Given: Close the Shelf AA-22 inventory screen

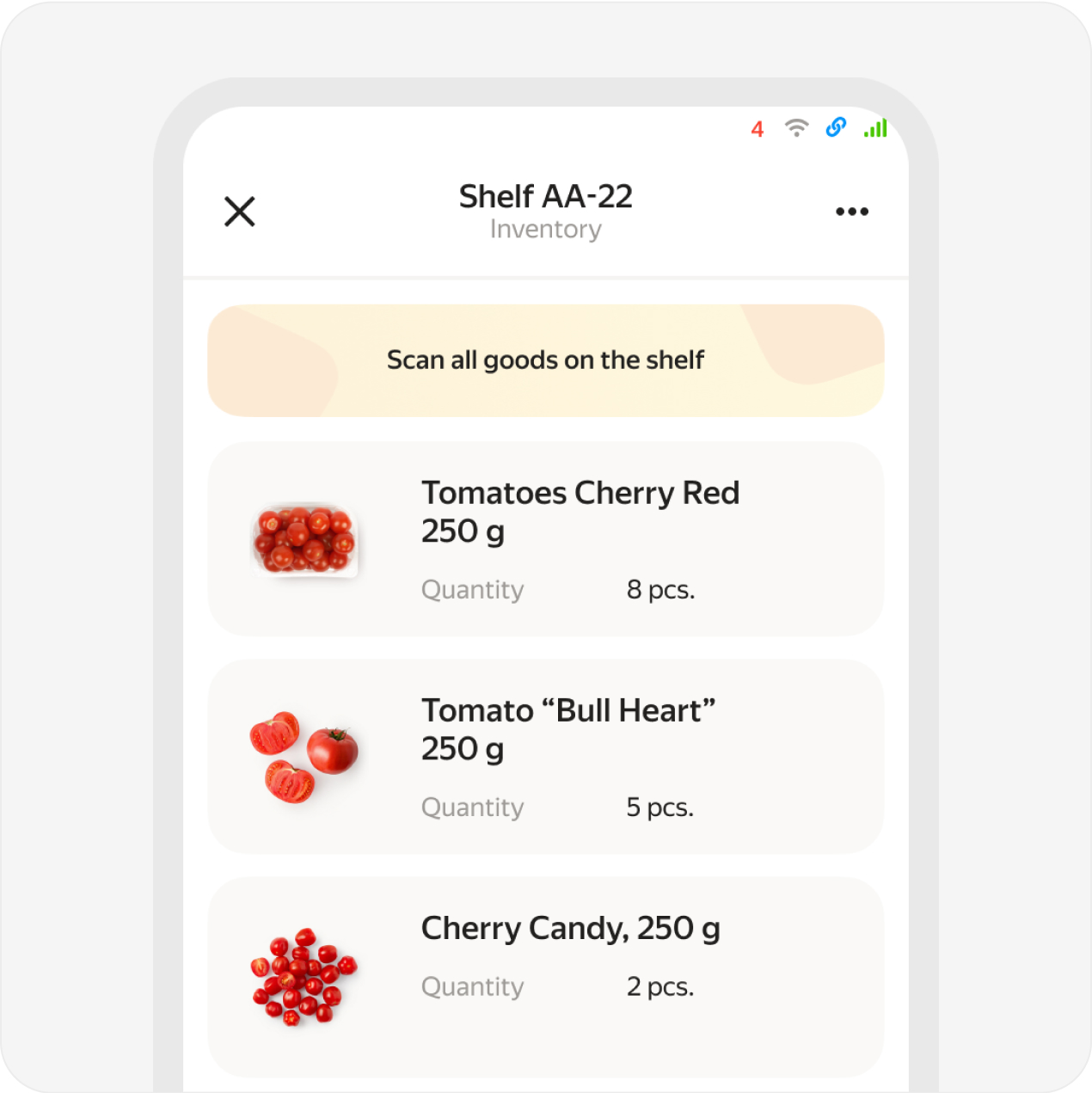Looking at the screenshot, I should pyautogui.click(x=240, y=212).
